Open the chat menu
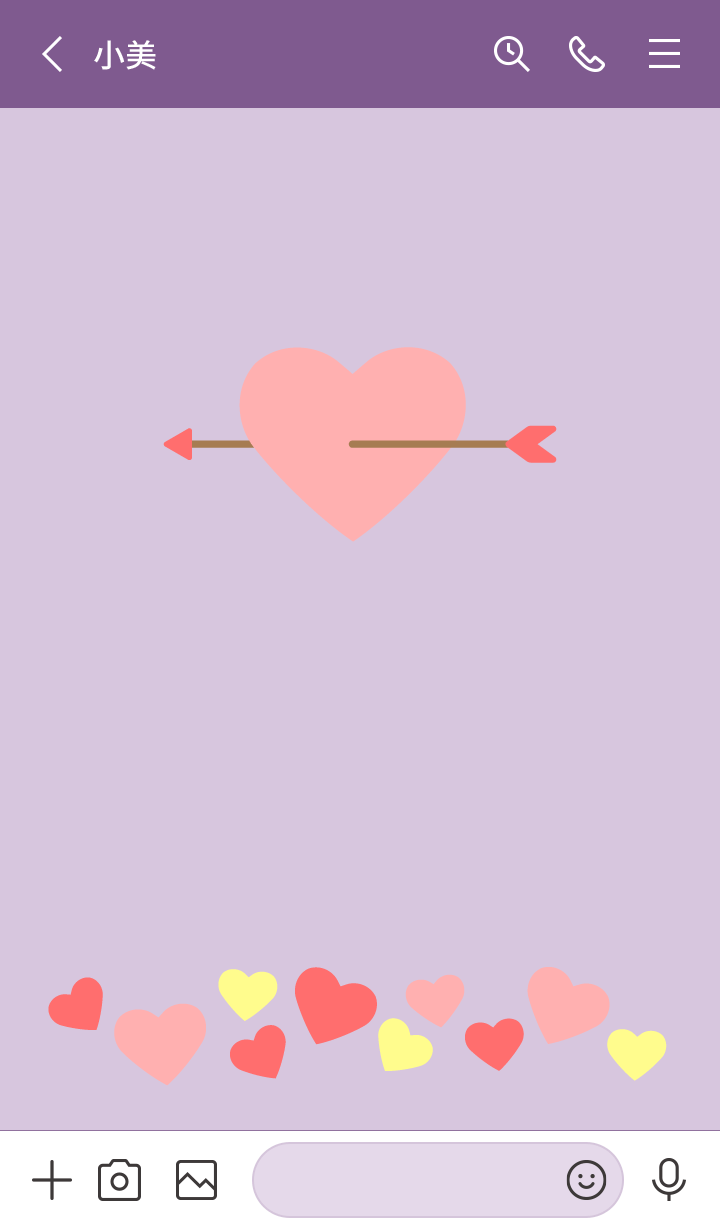720x1232 pixels. (x=664, y=54)
